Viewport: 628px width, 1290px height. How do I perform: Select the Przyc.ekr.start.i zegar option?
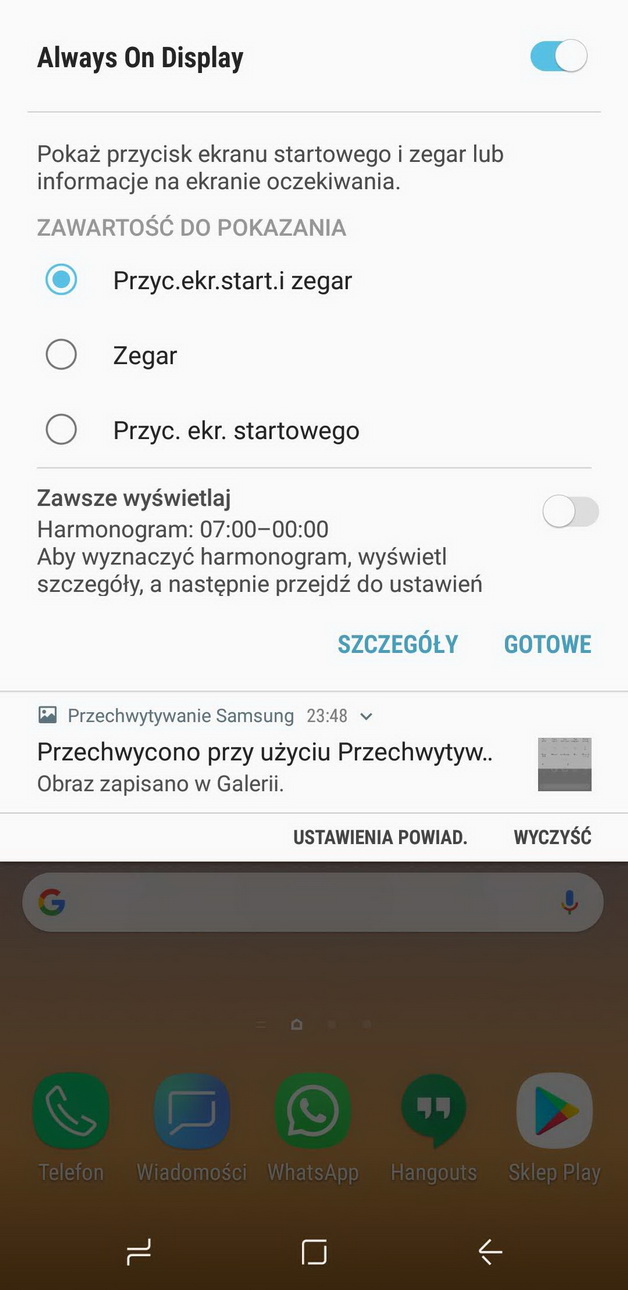[62, 280]
